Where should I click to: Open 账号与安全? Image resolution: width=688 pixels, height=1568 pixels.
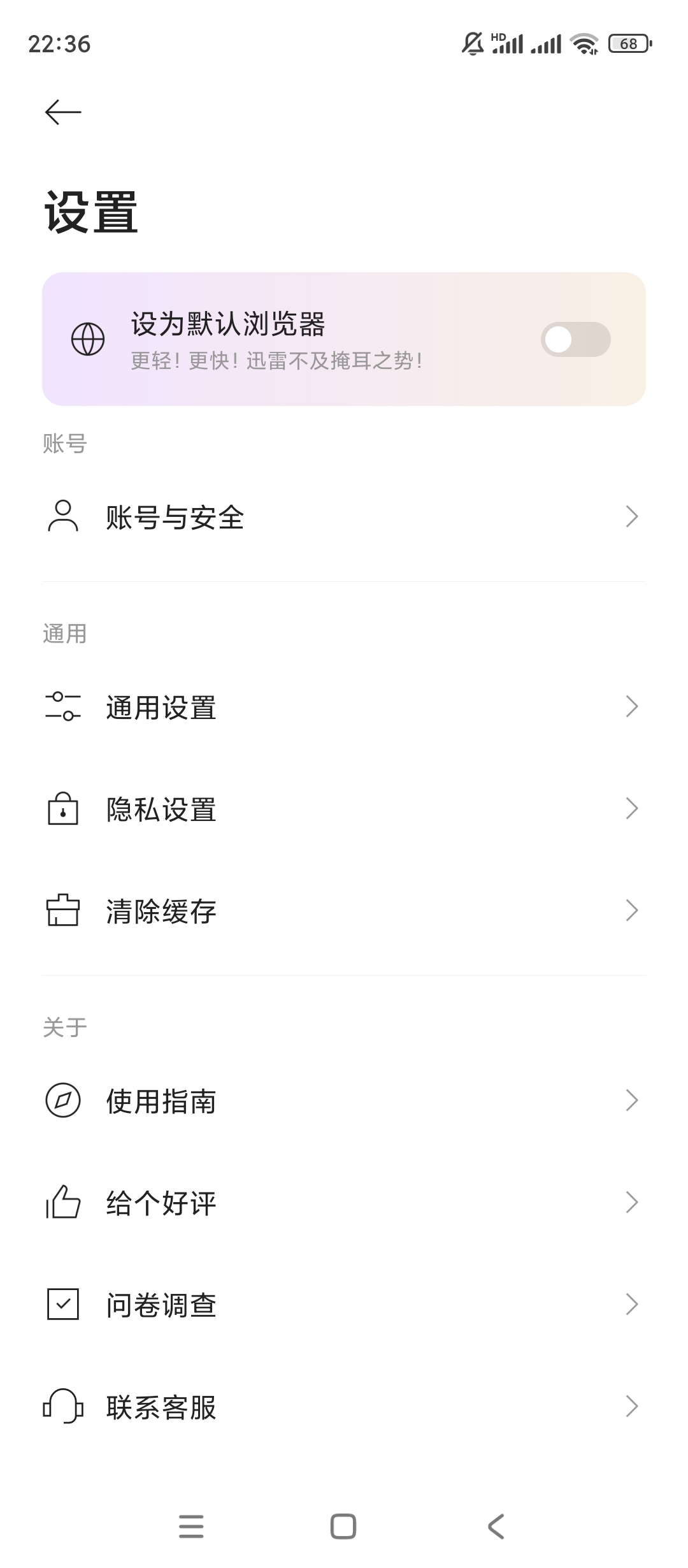344,517
